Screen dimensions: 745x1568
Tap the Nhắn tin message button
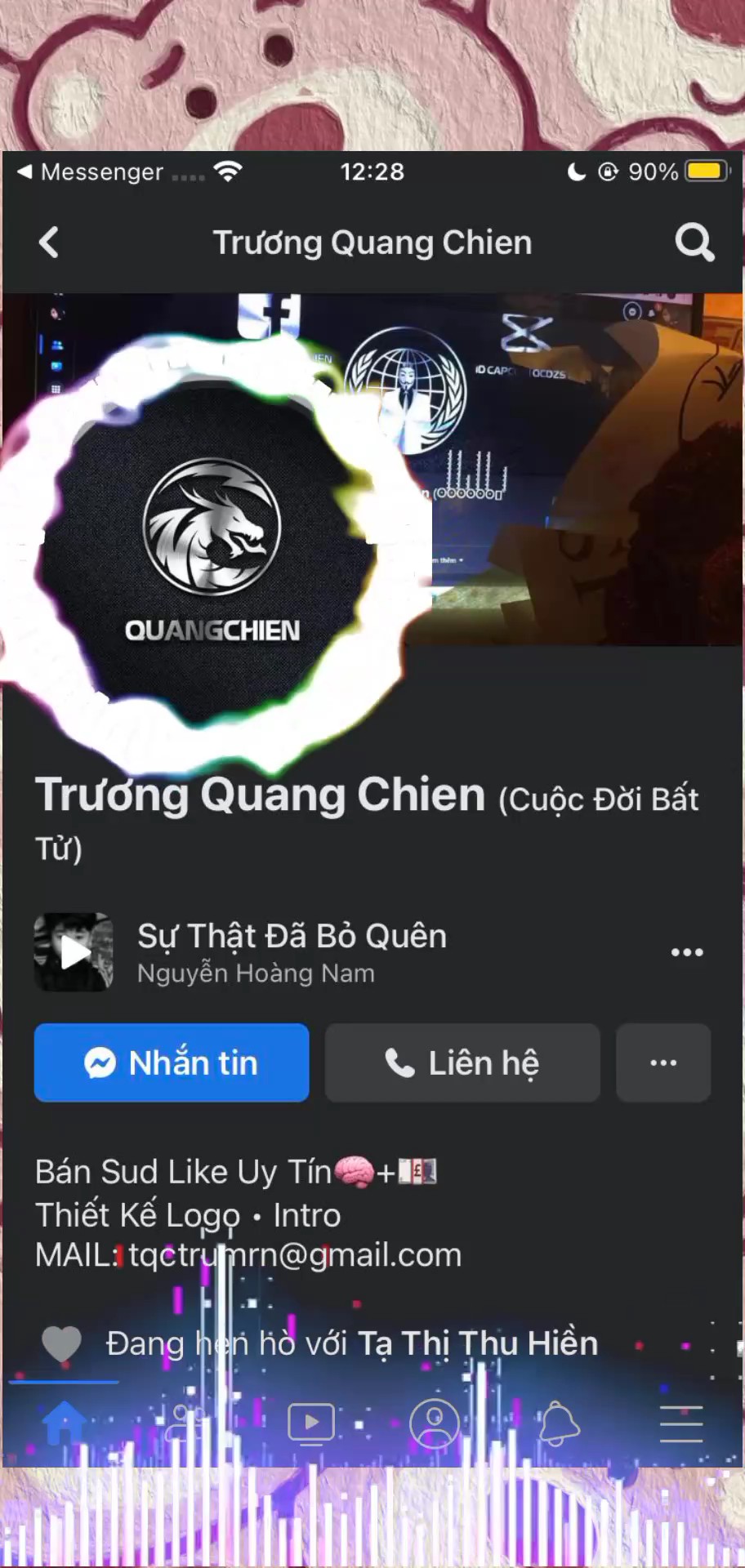[x=172, y=1062]
